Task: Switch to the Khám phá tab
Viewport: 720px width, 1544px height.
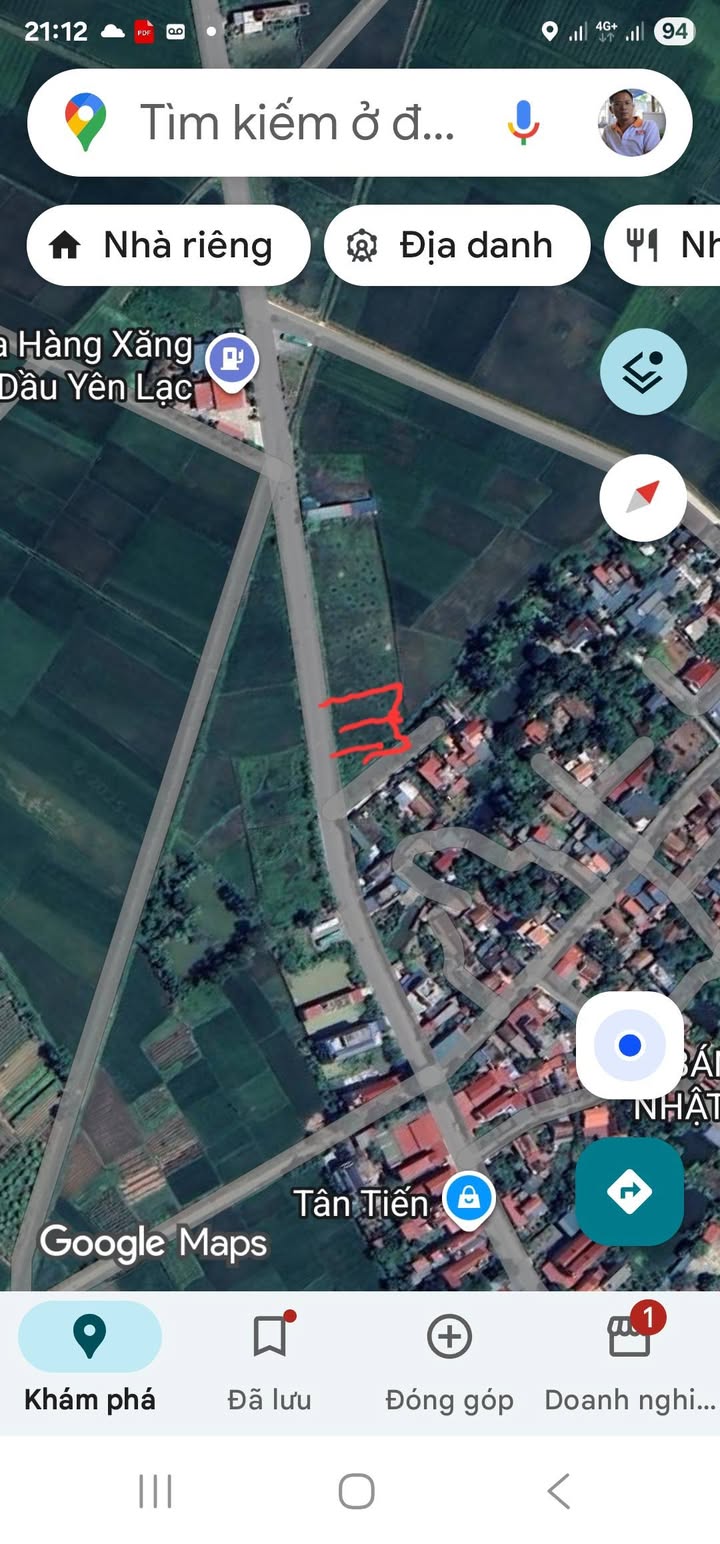Action: point(90,1363)
